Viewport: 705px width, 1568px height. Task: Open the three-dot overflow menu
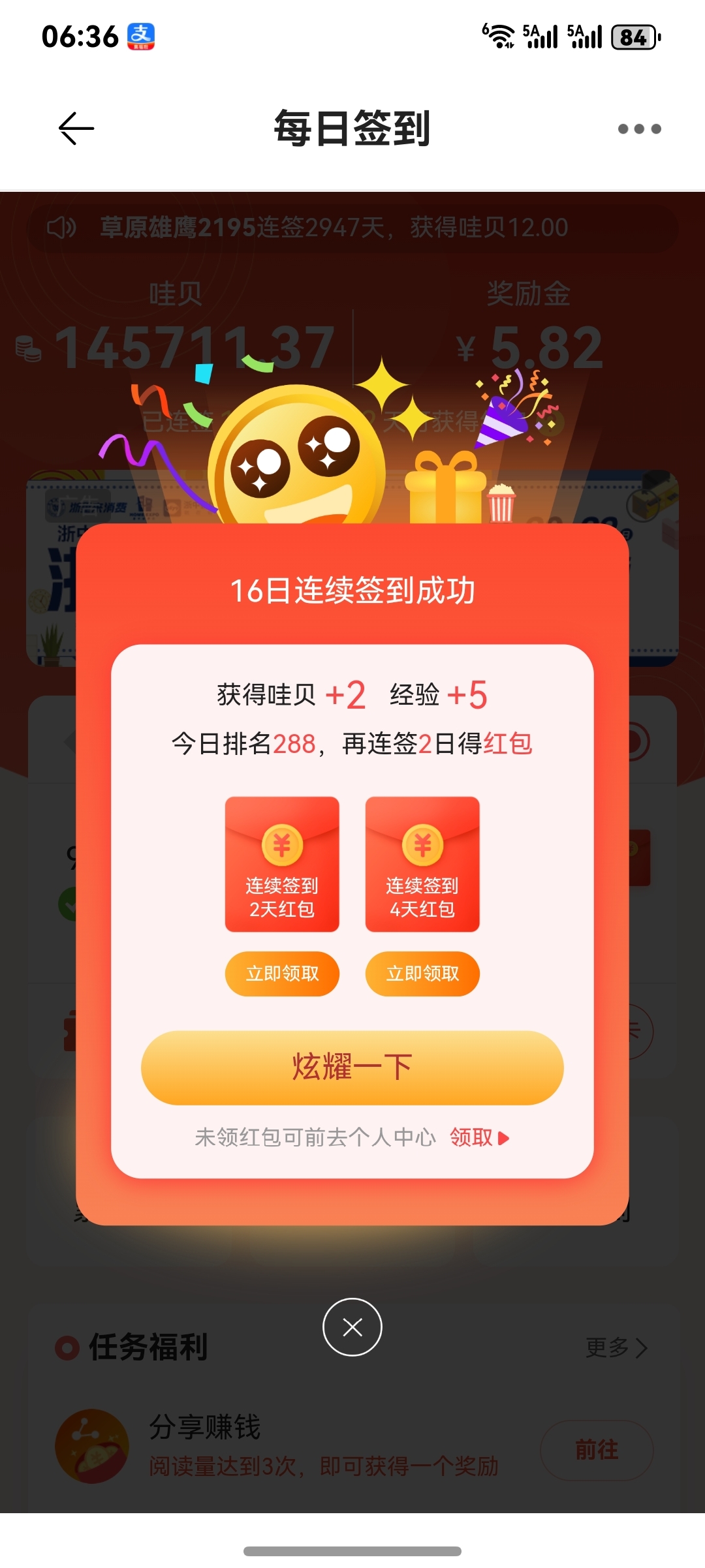coord(639,129)
